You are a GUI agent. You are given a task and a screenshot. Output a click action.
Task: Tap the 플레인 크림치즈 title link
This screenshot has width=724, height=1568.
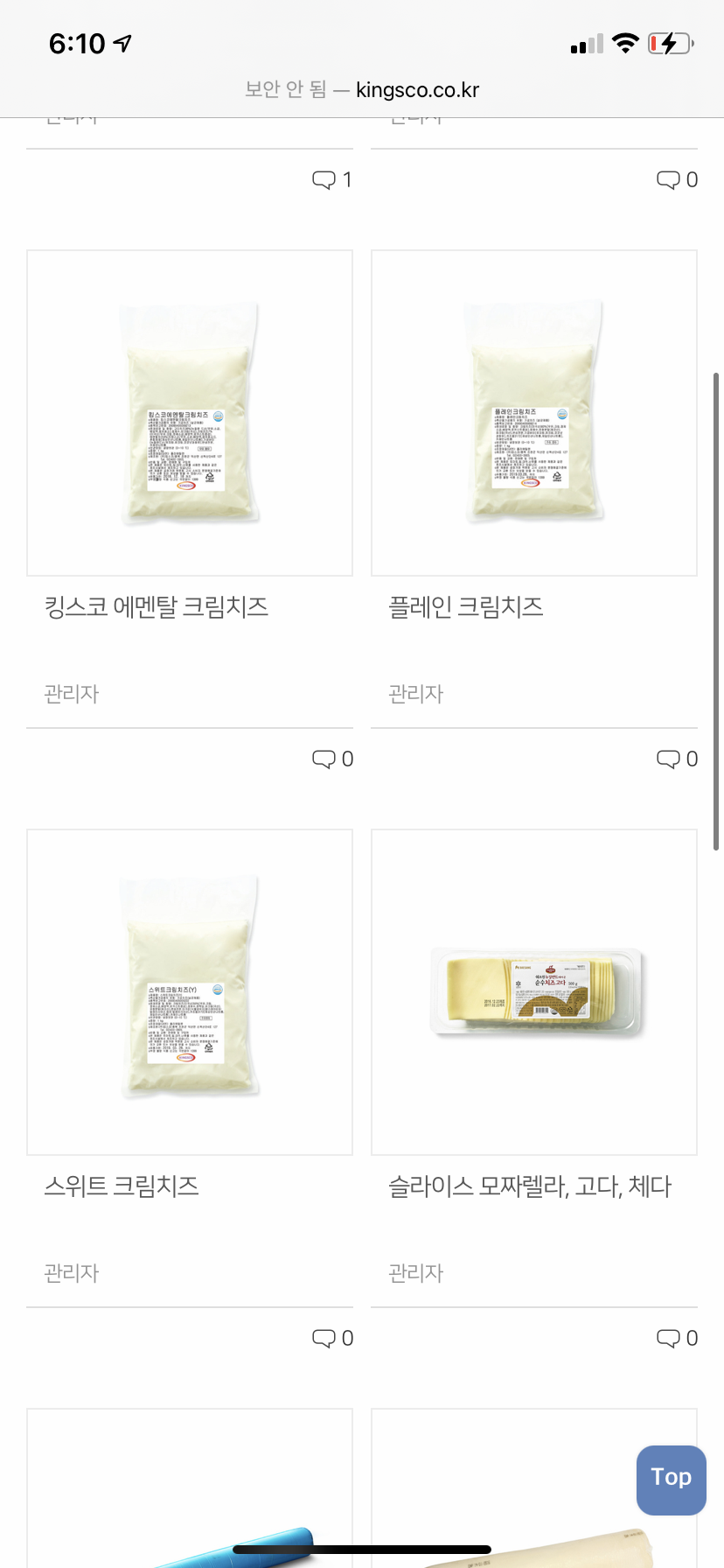(466, 607)
